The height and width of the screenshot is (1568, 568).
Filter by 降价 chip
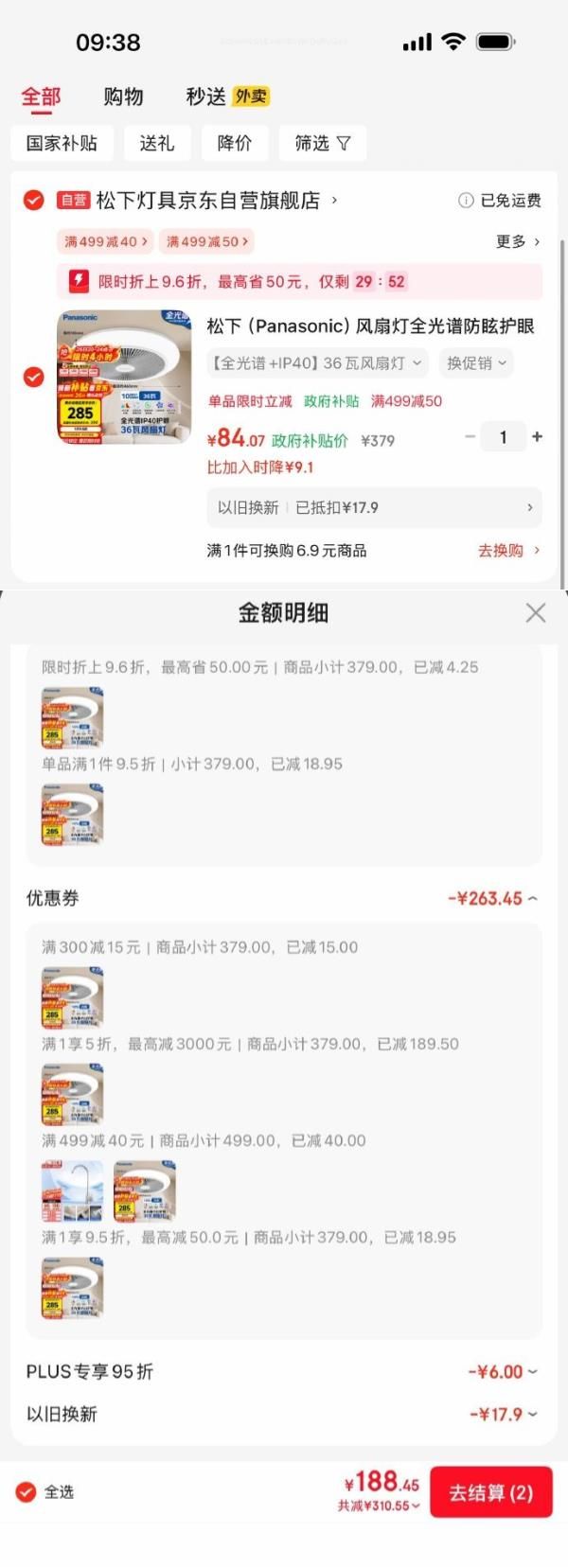235,143
